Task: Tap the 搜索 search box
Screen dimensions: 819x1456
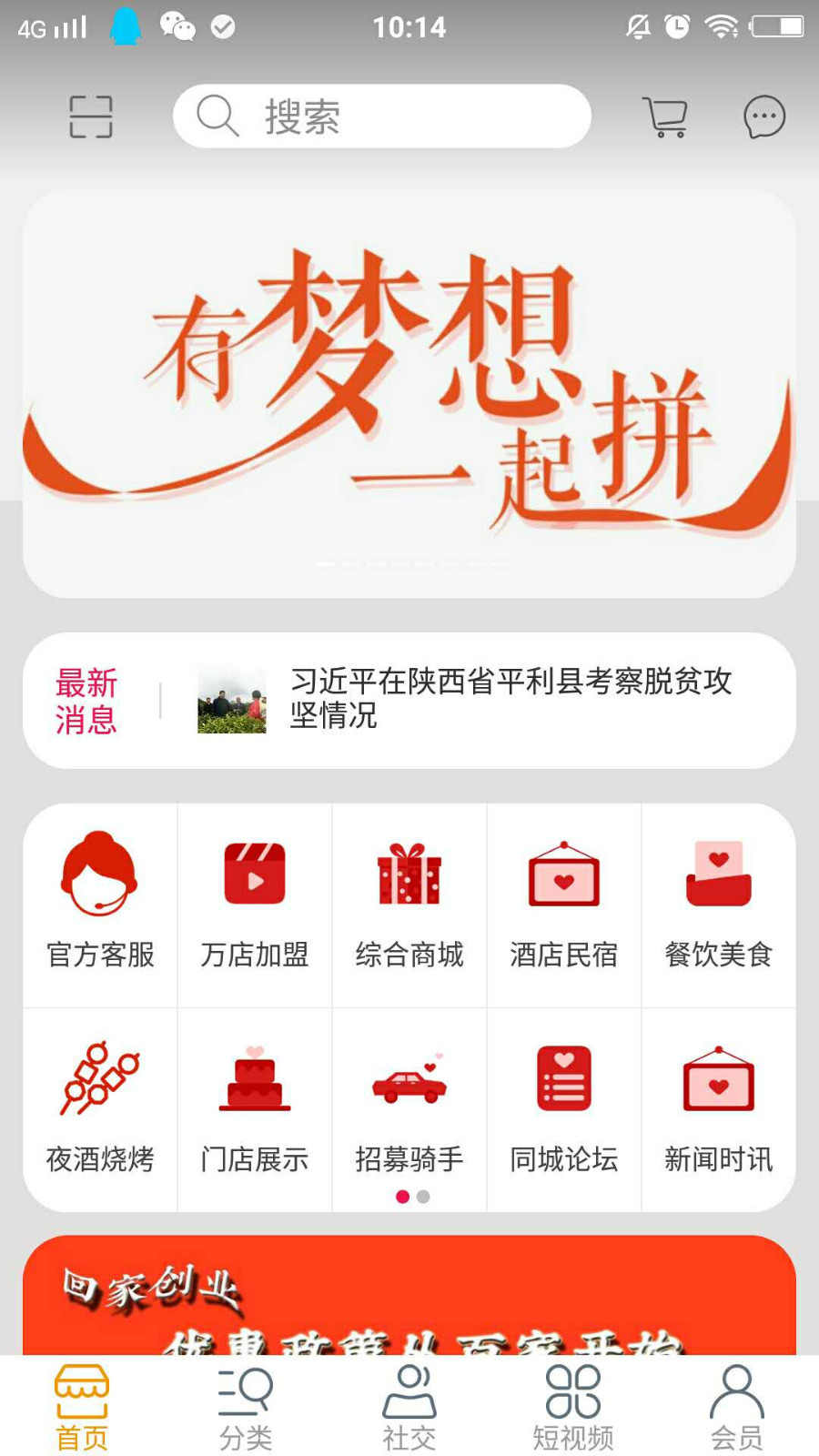Action: click(382, 116)
